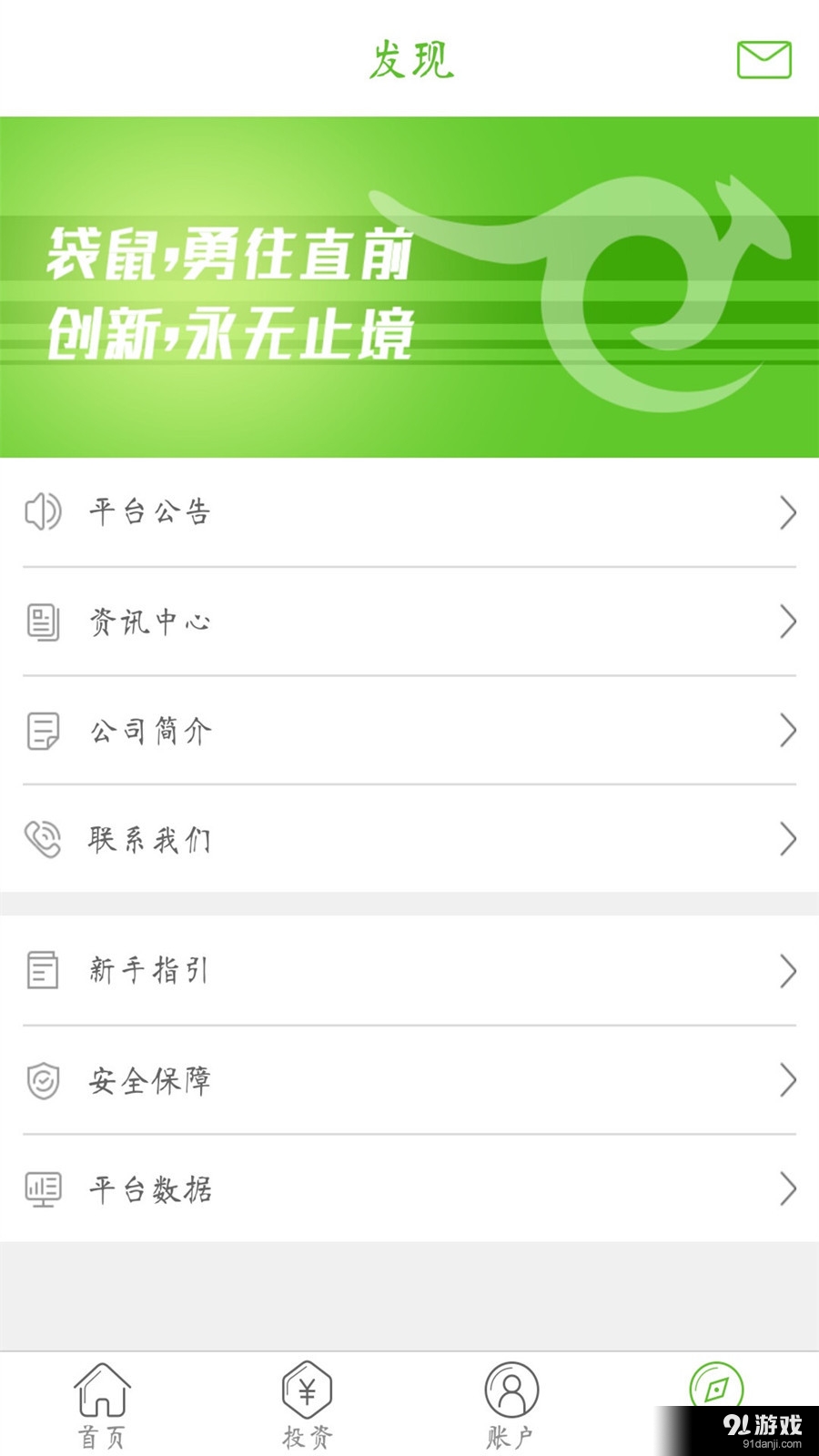Viewport: 819px width, 1456px height.
Task: Click the phone icon beside 联系我们
Action: pos(43,839)
